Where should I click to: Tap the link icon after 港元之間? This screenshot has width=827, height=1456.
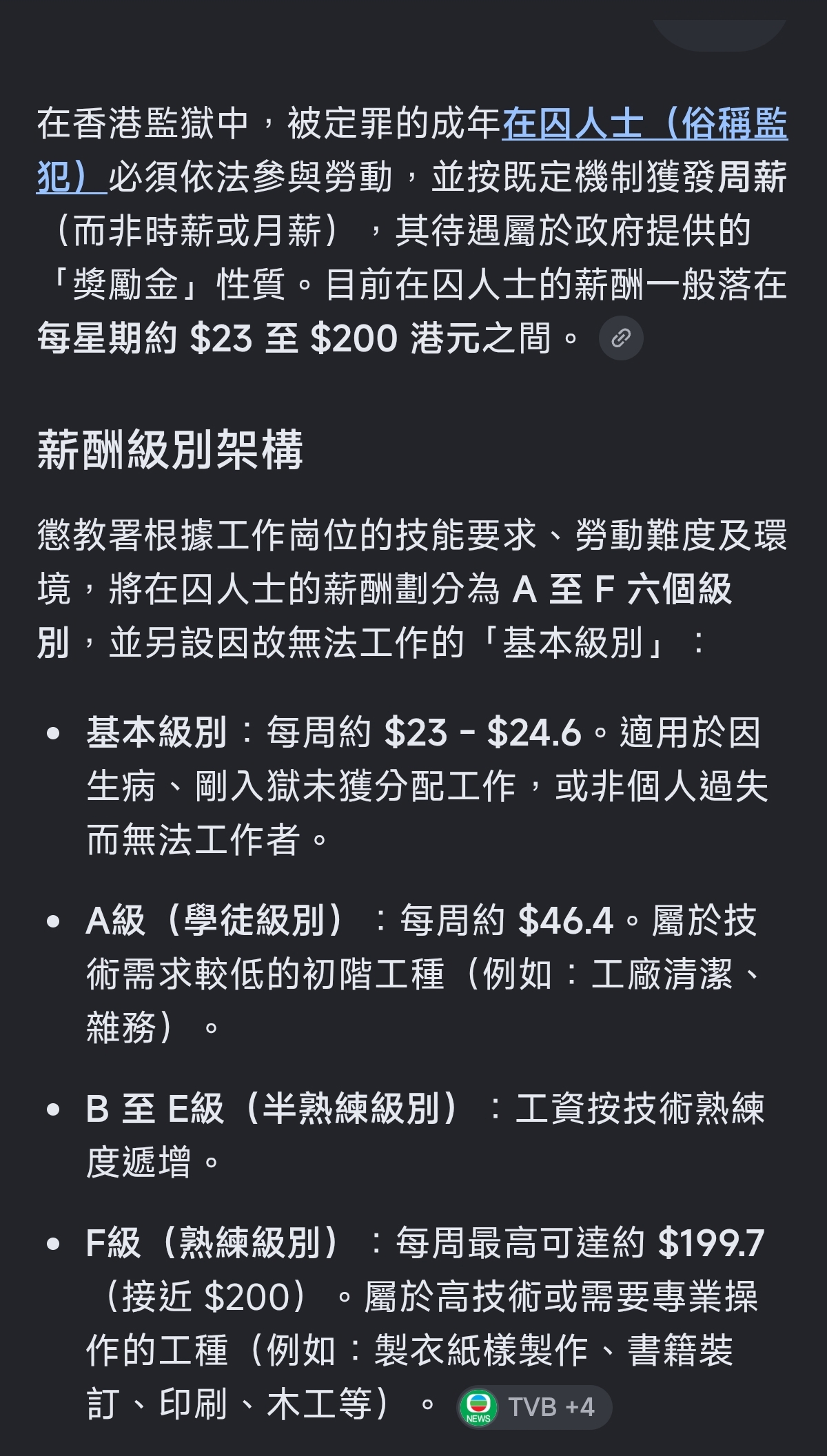[621, 338]
